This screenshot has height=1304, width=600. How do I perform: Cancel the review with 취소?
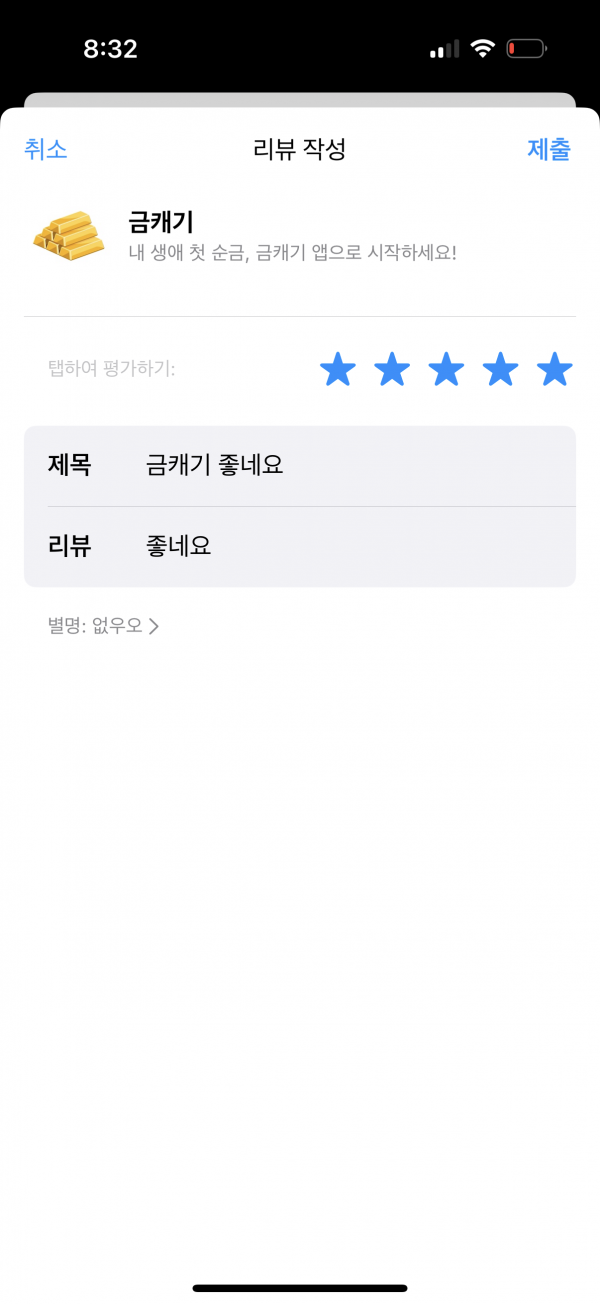click(46, 150)
